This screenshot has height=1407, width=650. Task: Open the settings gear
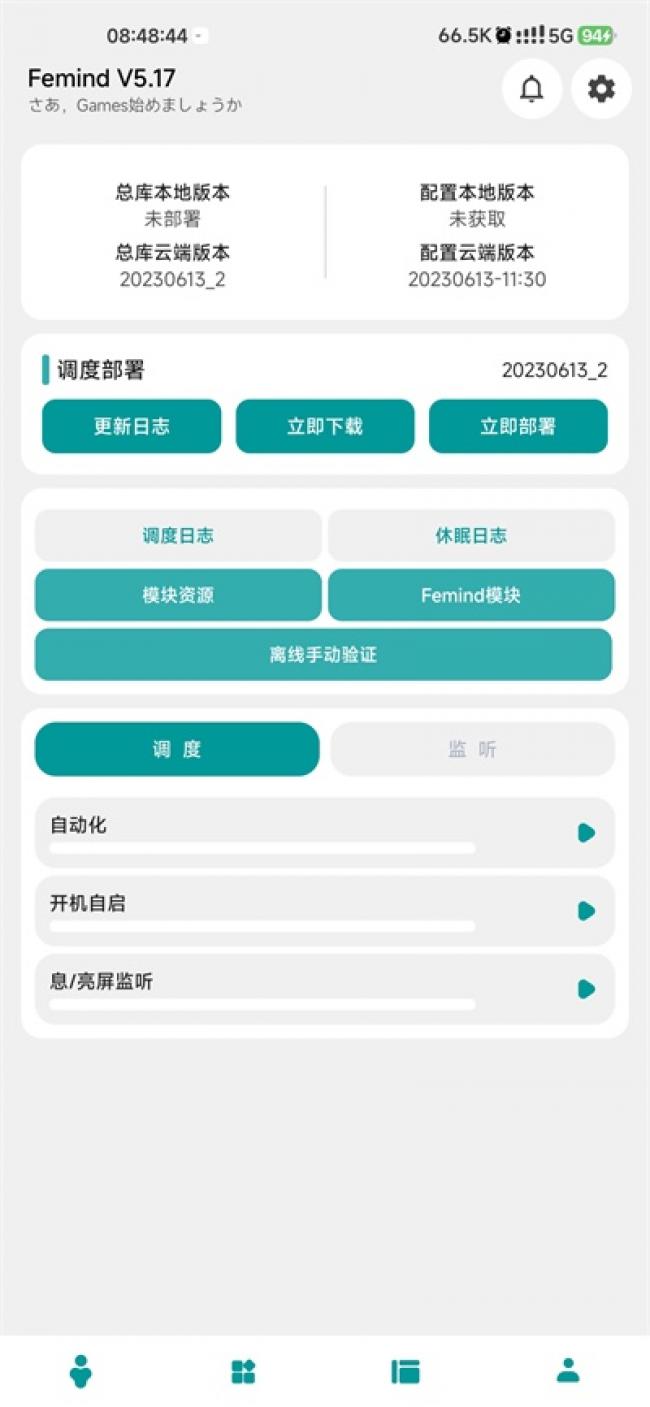click(x=601, y=89)
